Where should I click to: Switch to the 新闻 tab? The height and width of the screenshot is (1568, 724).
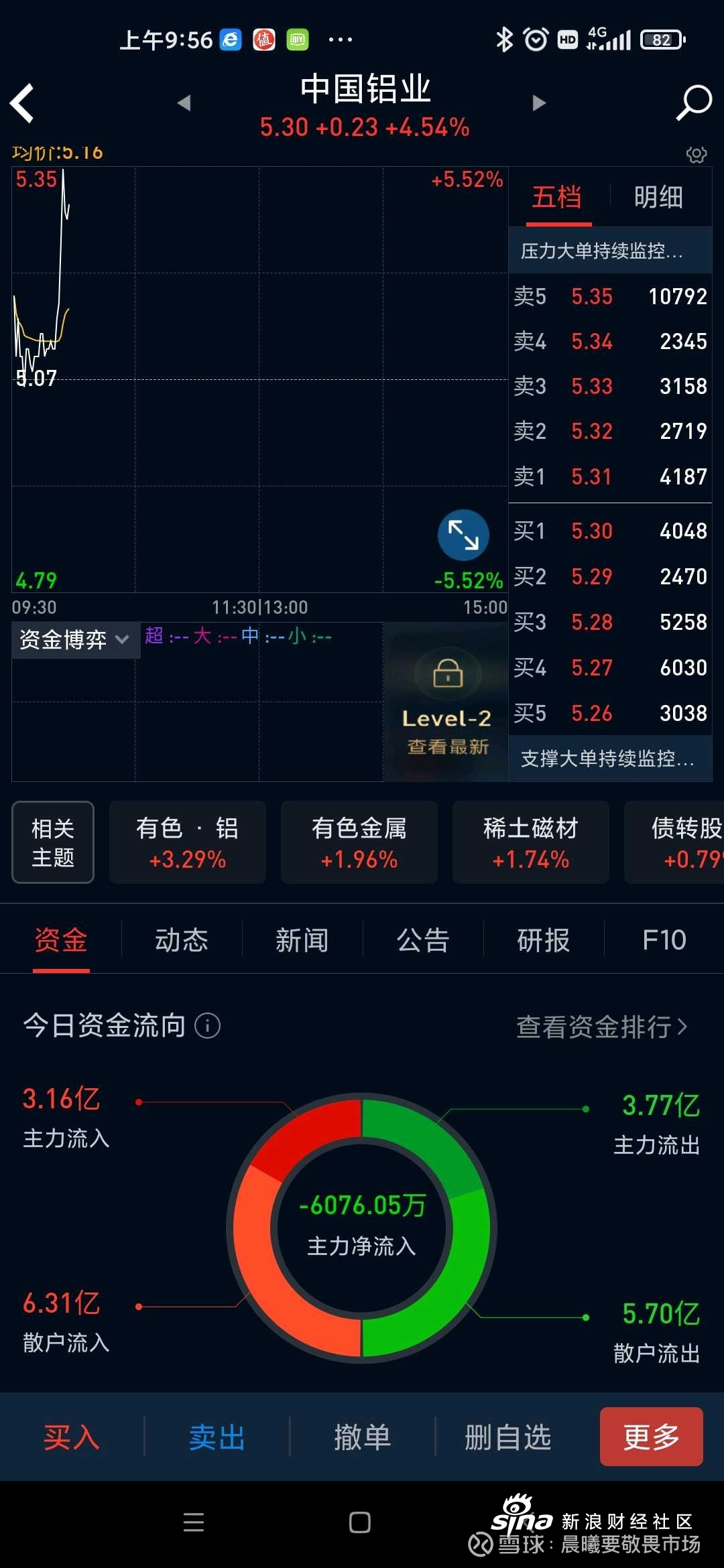click(302, 940)
